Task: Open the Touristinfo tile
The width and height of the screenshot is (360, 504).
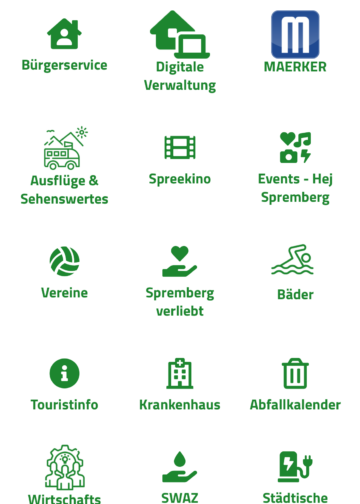Action: point(64,385)
